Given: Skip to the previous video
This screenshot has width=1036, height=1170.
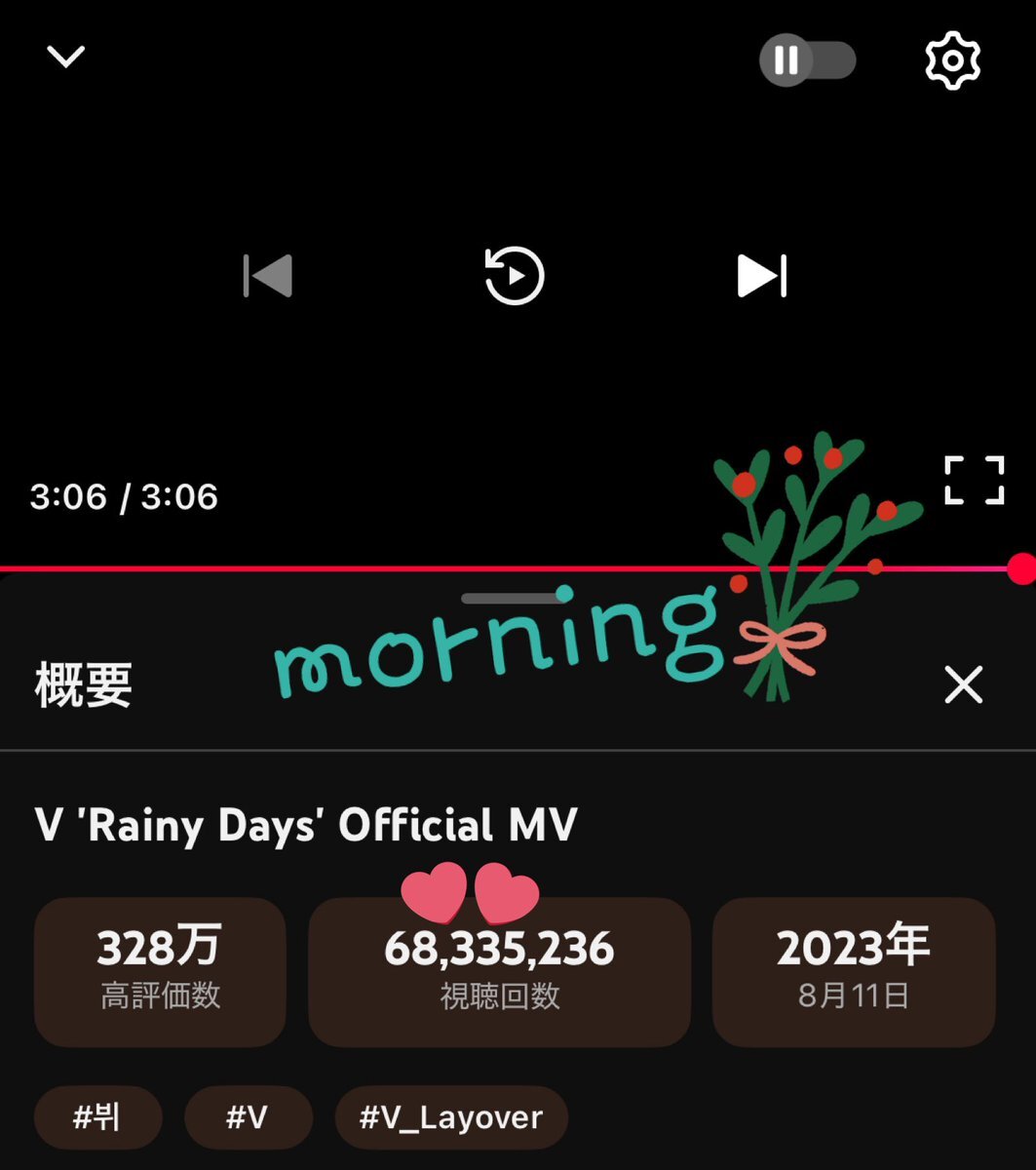Looking at the screenshot, I should 268,276.
